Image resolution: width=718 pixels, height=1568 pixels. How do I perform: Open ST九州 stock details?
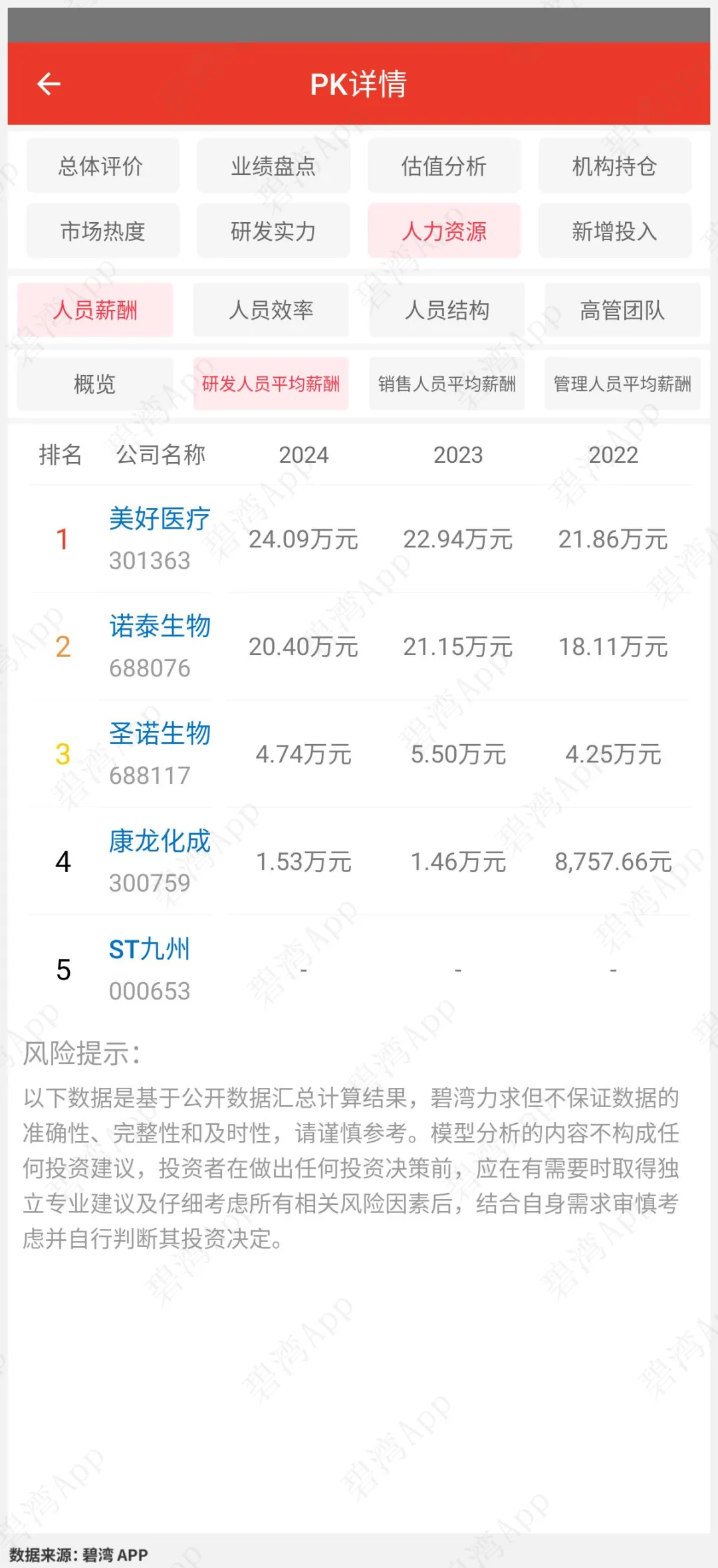tap(150, 950)
